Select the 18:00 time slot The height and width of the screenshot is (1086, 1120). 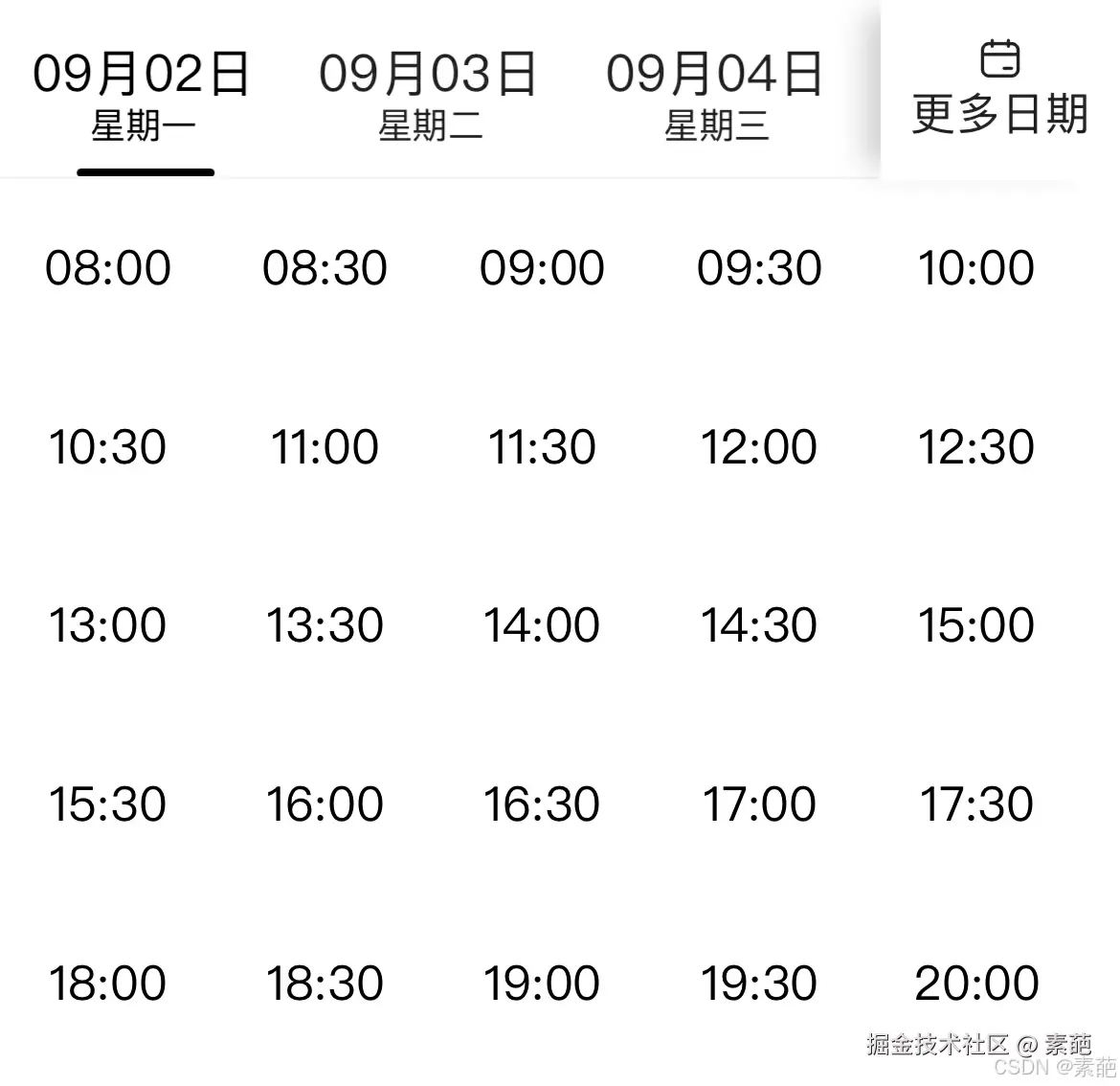click(x=108, y=984)
